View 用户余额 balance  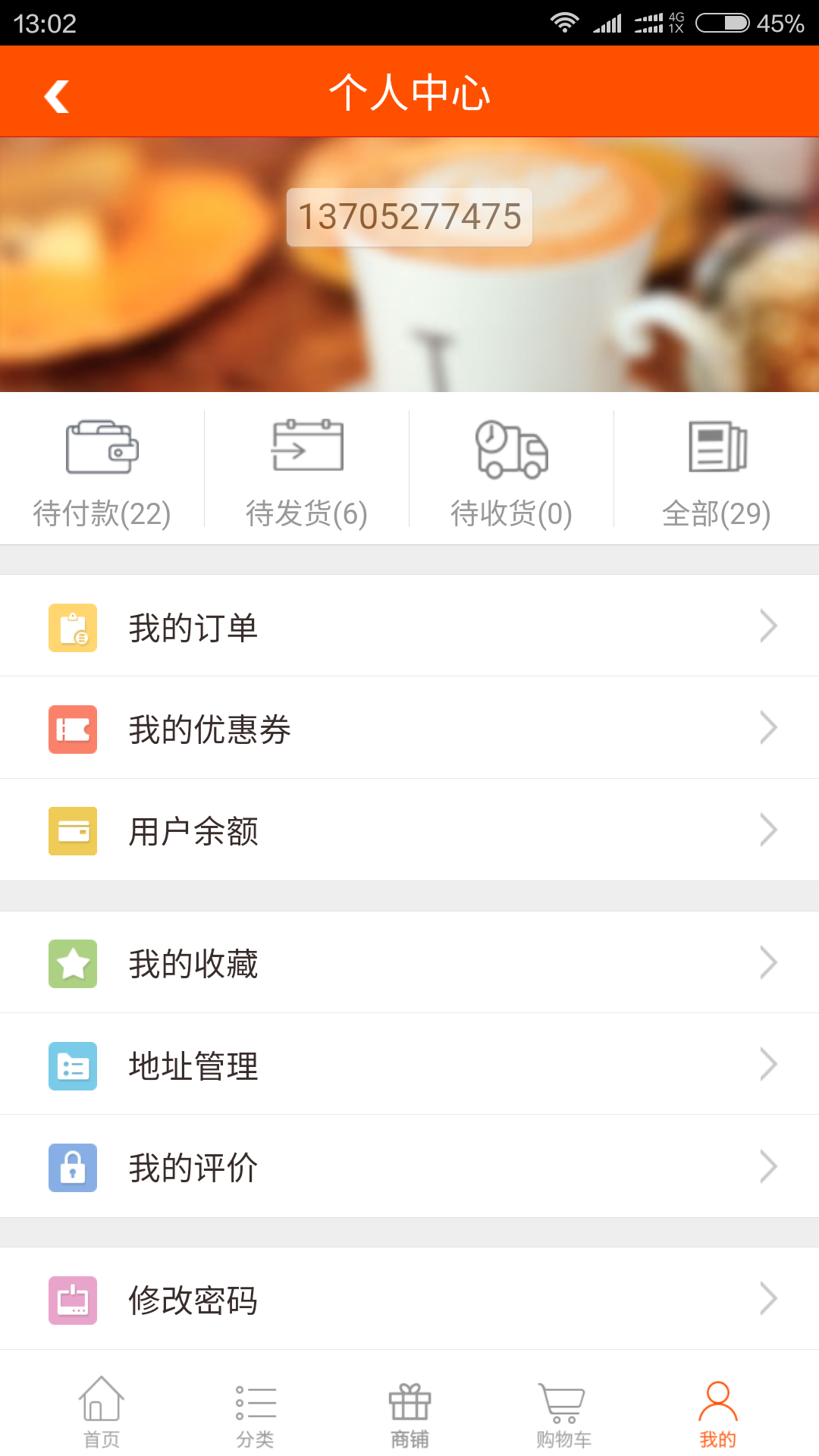409,830
